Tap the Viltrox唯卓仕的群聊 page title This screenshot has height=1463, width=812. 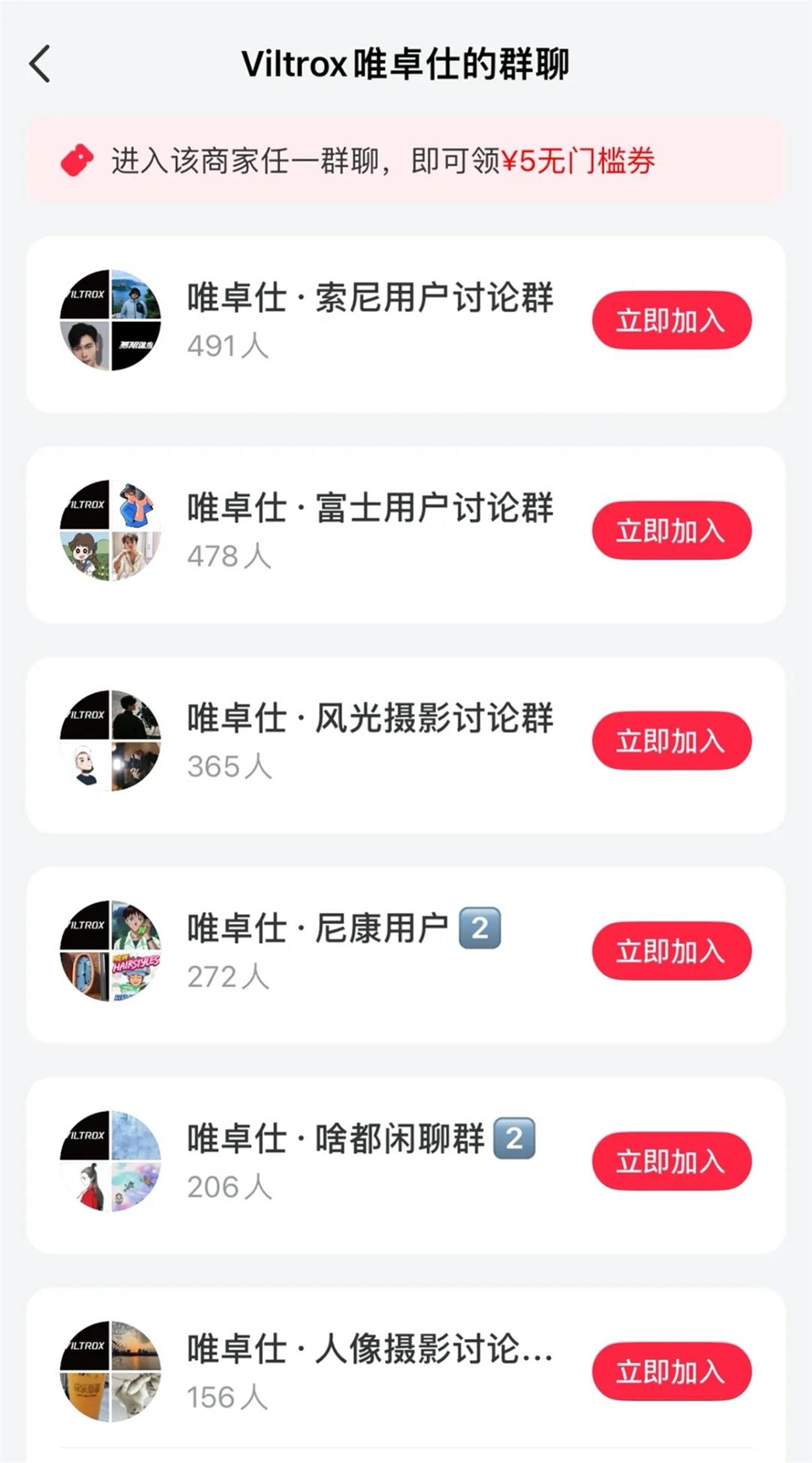406,65
